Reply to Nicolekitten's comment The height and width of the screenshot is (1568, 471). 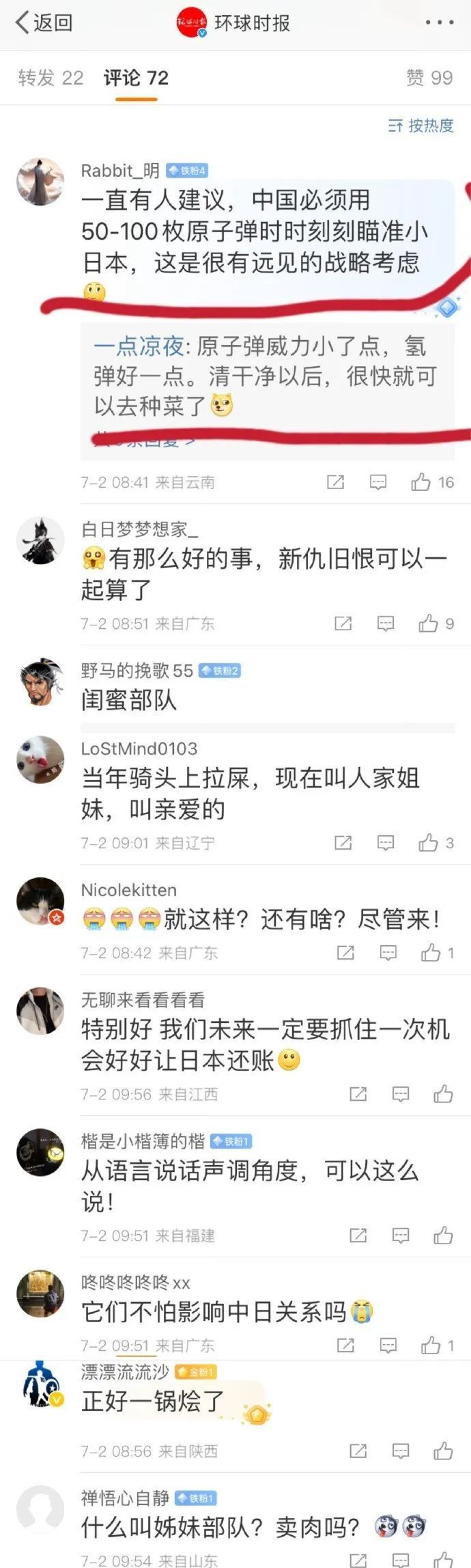(x=388, y=953)
